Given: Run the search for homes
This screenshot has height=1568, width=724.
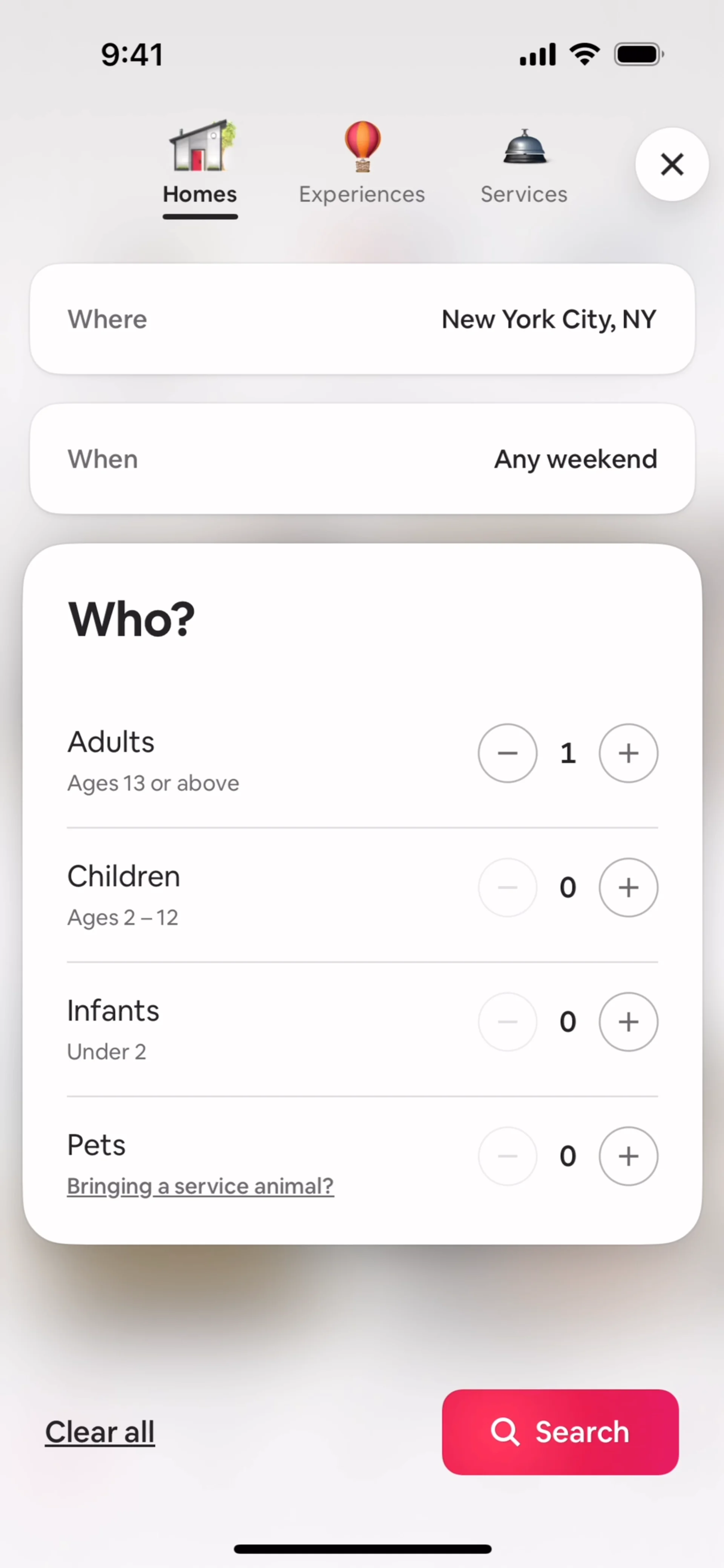Looking at the screenshot, I should pos(560,1432).
